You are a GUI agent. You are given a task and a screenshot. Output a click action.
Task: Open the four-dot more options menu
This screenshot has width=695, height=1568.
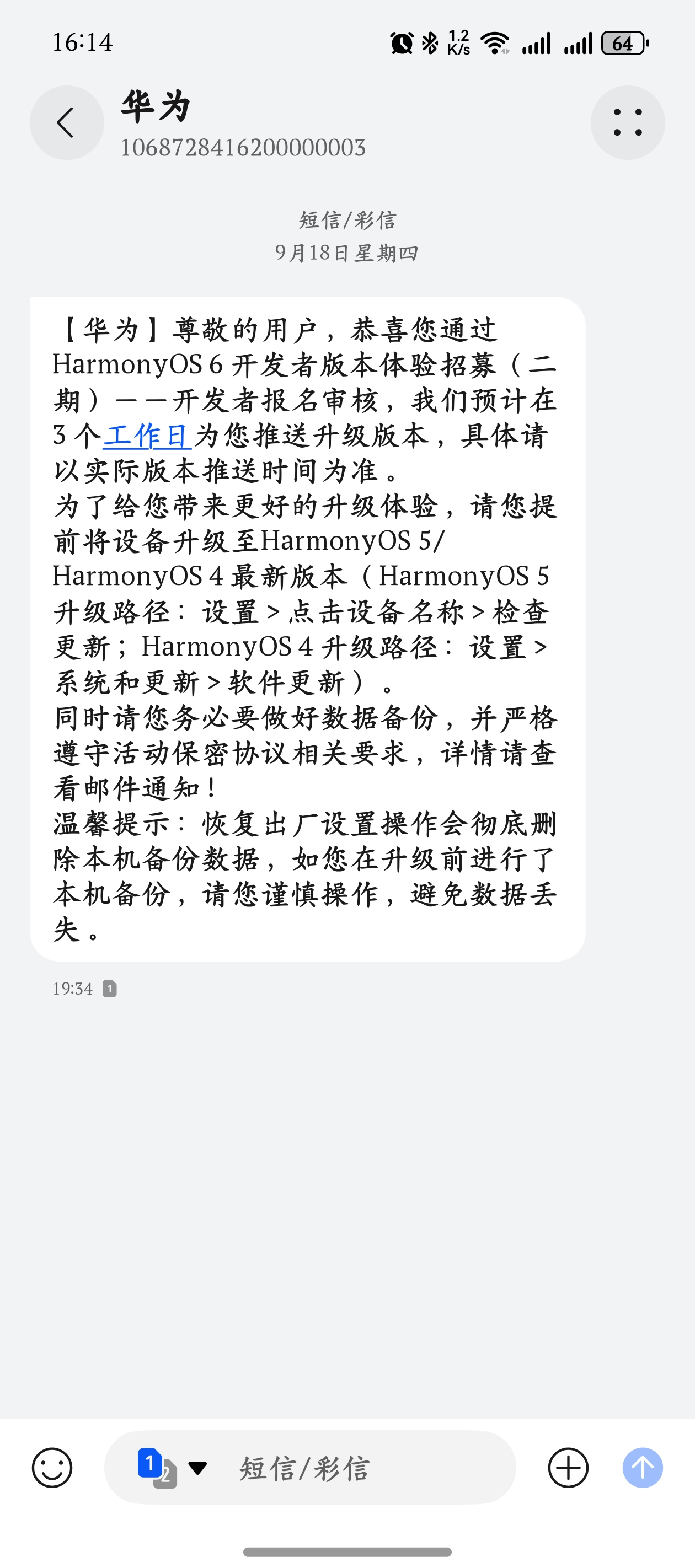click(627, 123)
